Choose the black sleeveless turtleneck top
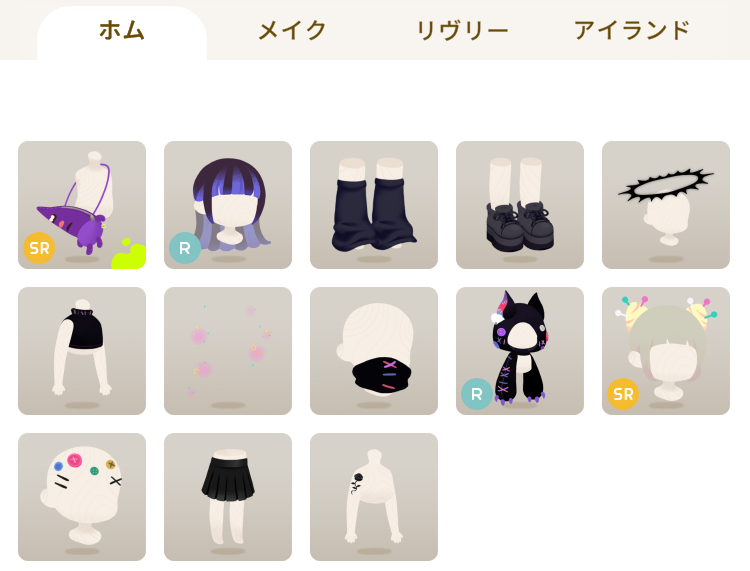This screenshot has height=571, width=750. click(x=82, y=351)
